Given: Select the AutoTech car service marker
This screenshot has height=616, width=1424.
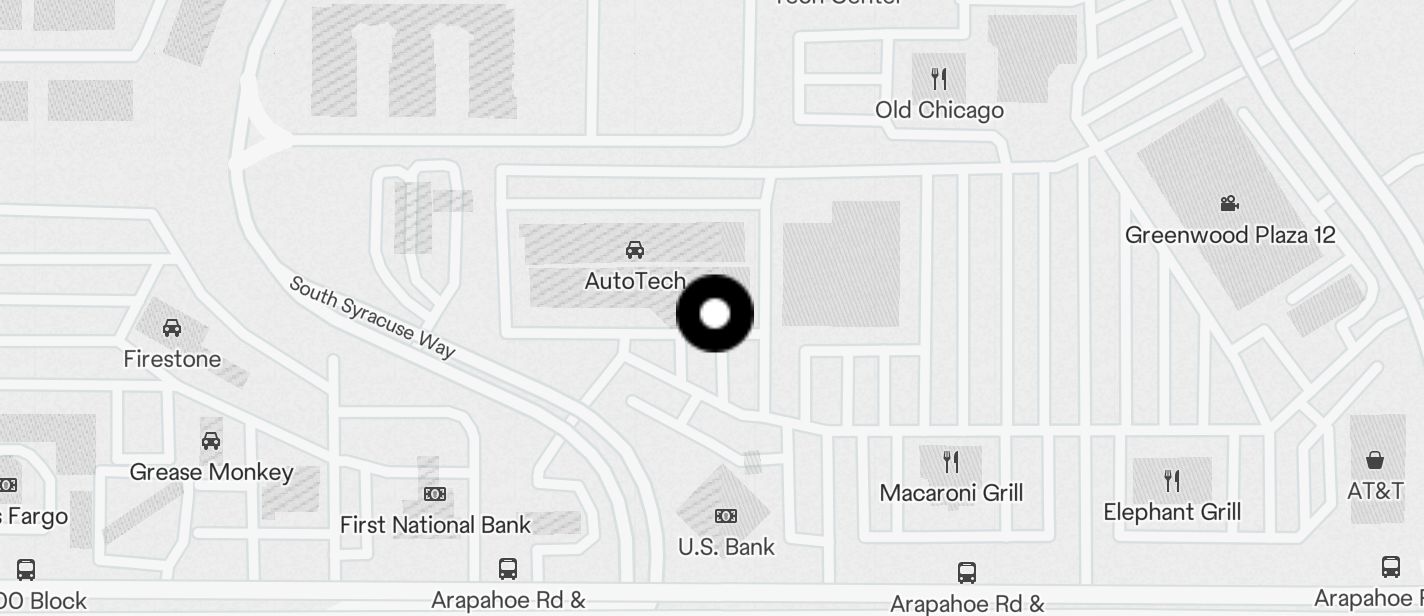Looking at the screenshot, I should point(634,250).
